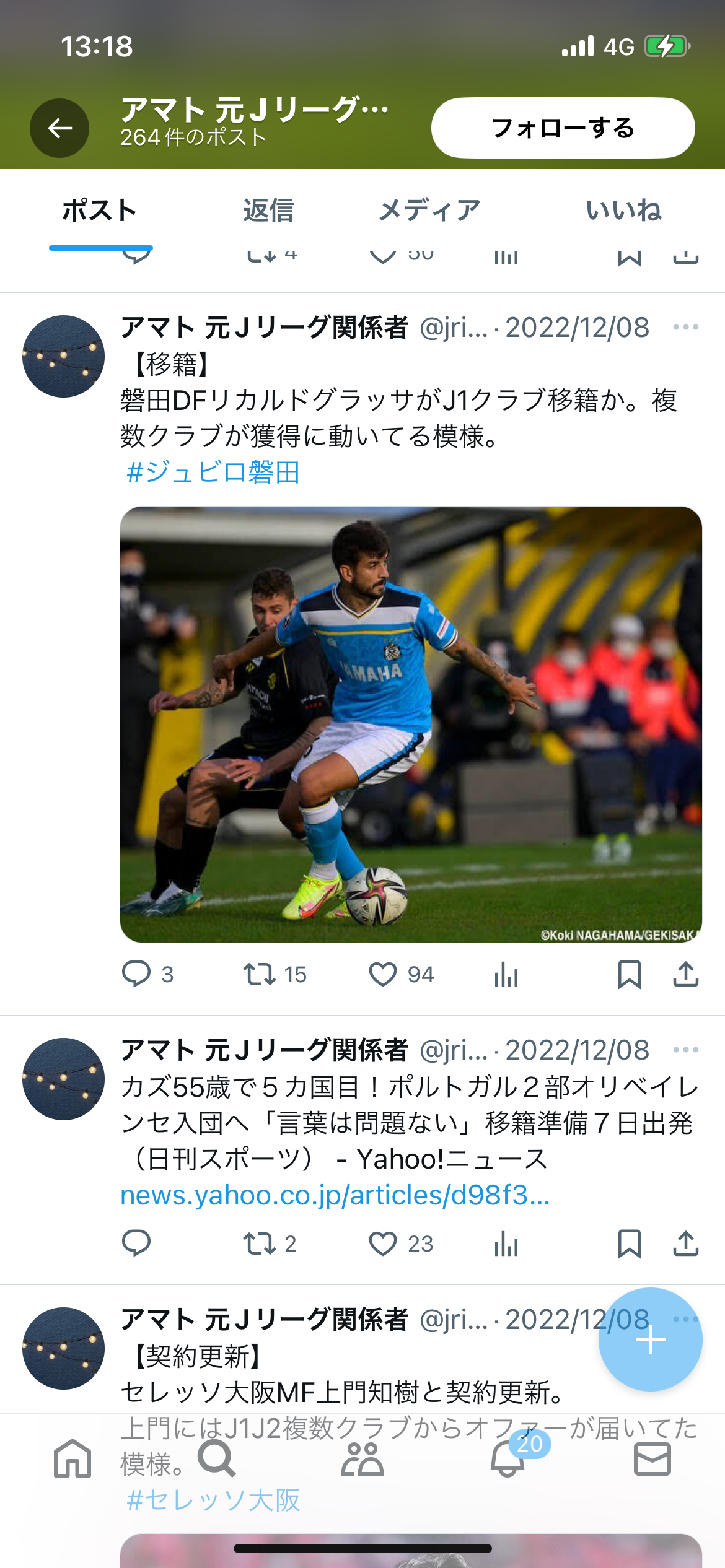Like the 磐田DFリカルドグラッサ post
This screenshot has height=1568, width=725.
click(x=383, y=974)
